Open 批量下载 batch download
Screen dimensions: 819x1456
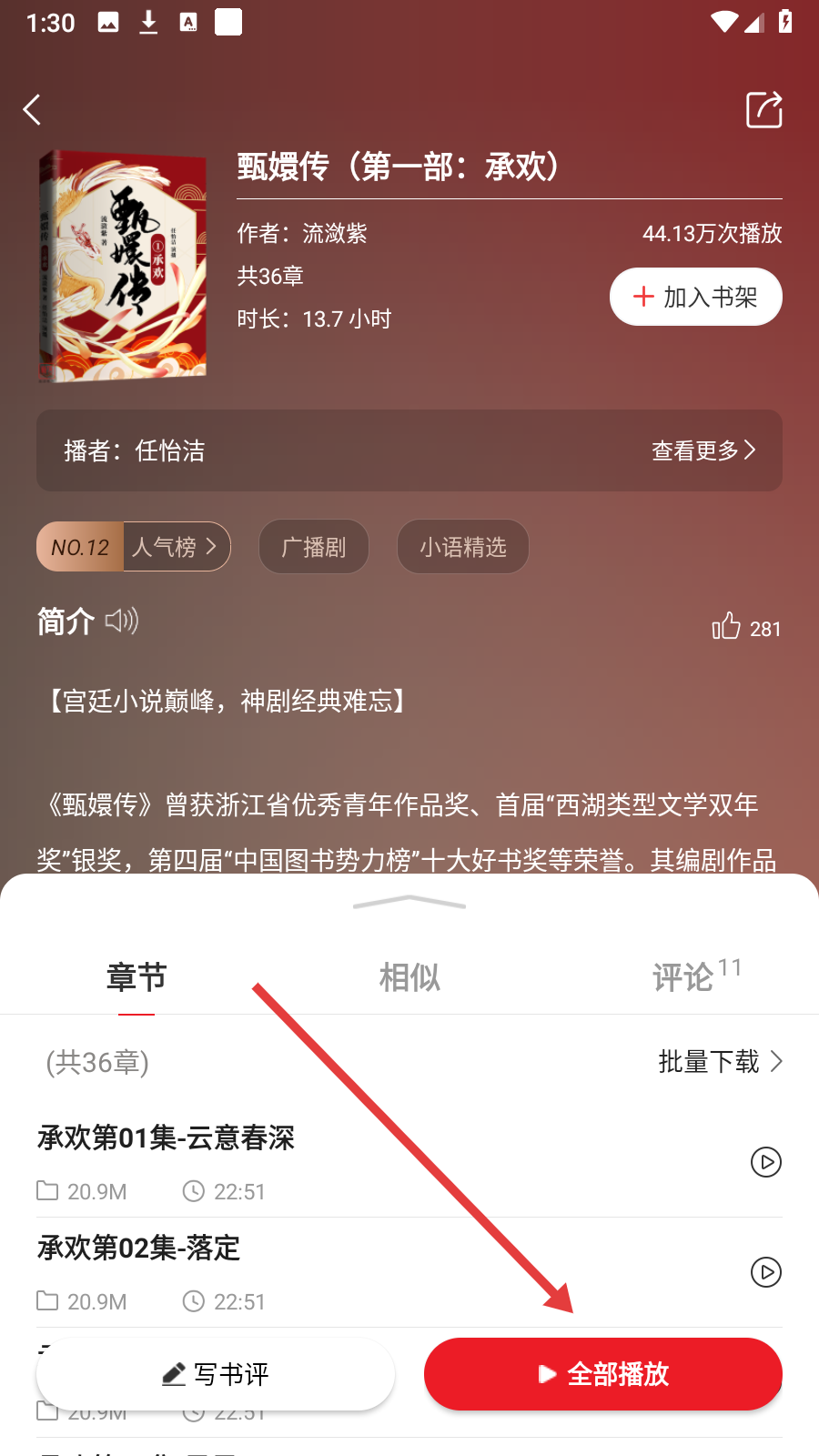click(x=719, y=1062)
